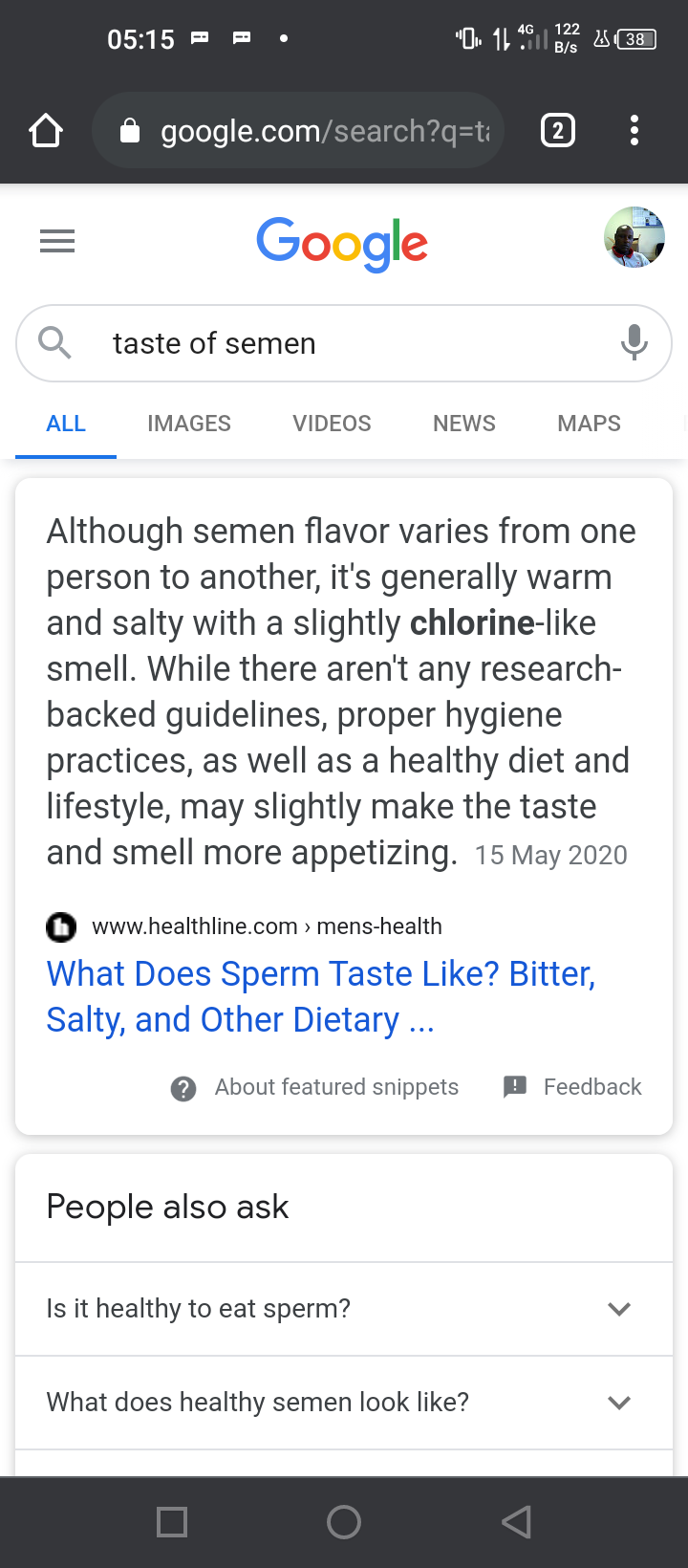Viewport: 688px width, 1568px height.
Task: Expand "Is it healthy to eat sperm?"
Action: coord(344,1308)
